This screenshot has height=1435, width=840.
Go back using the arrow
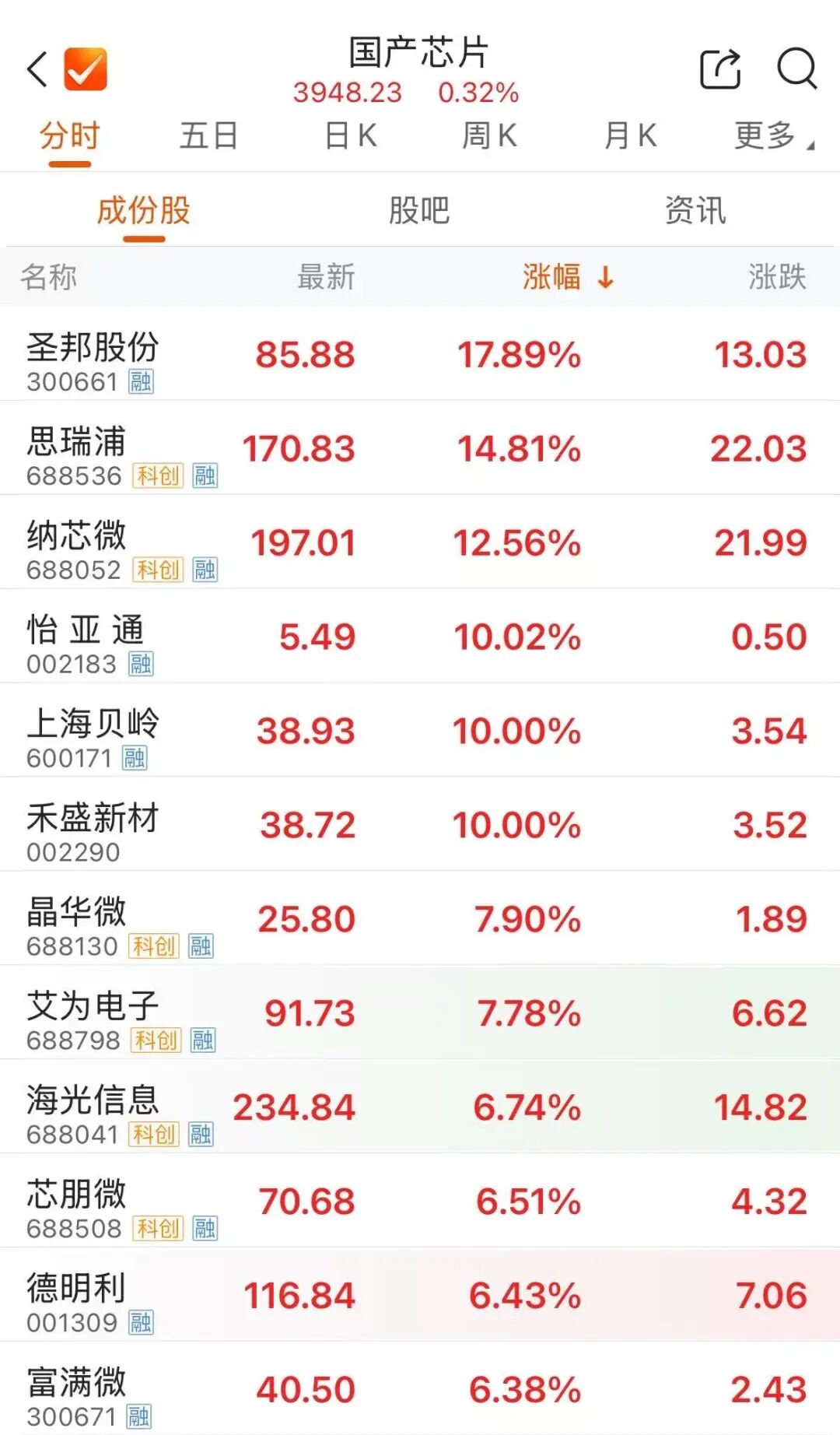pyautogui.click(x=37, y=69)
